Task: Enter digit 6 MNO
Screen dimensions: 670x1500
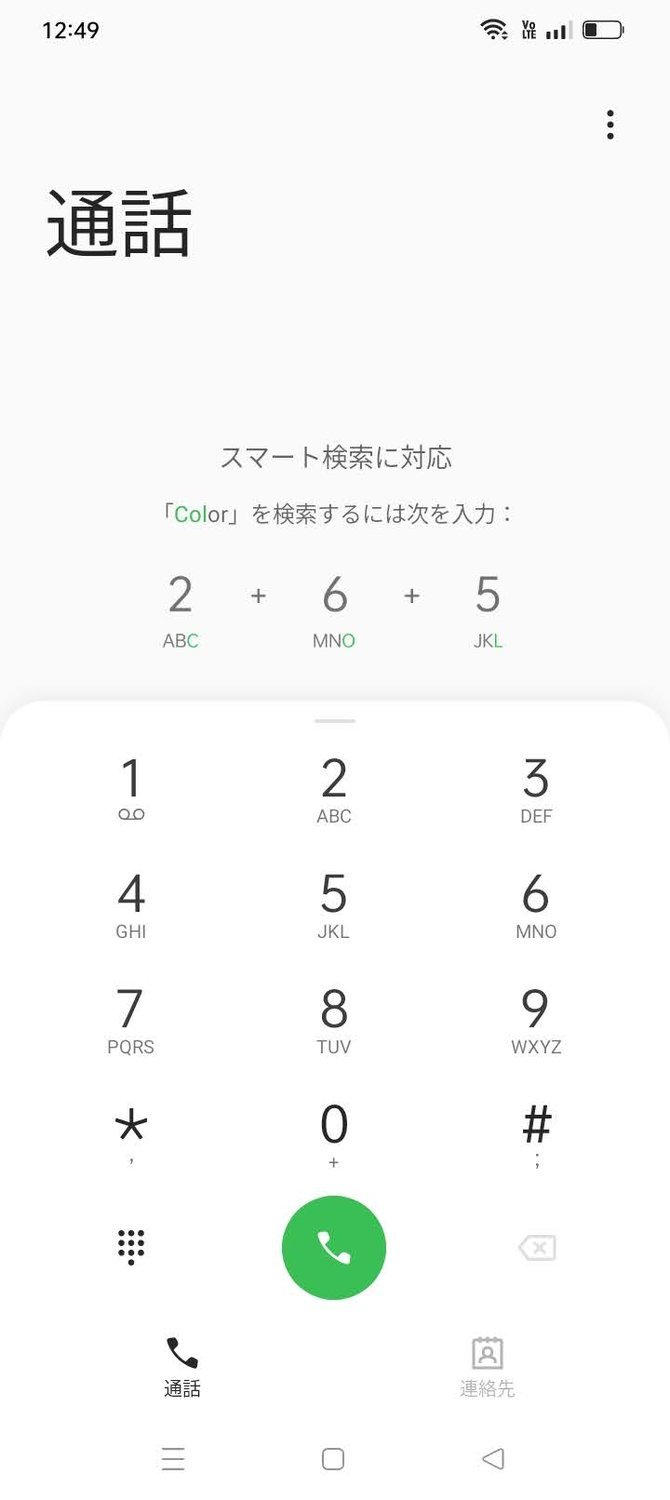Action: [x=536, y=906]
